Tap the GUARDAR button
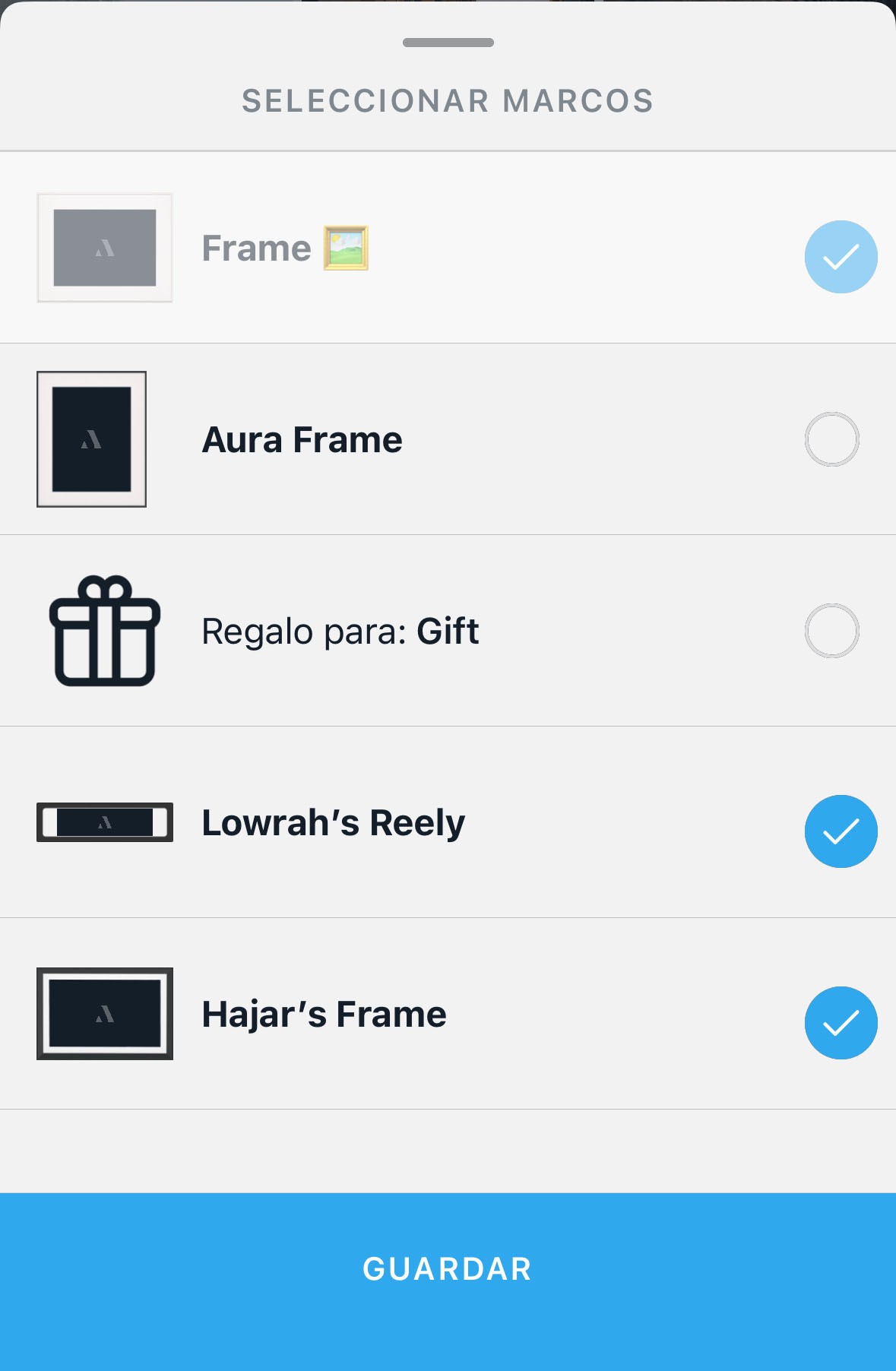 448,1269
